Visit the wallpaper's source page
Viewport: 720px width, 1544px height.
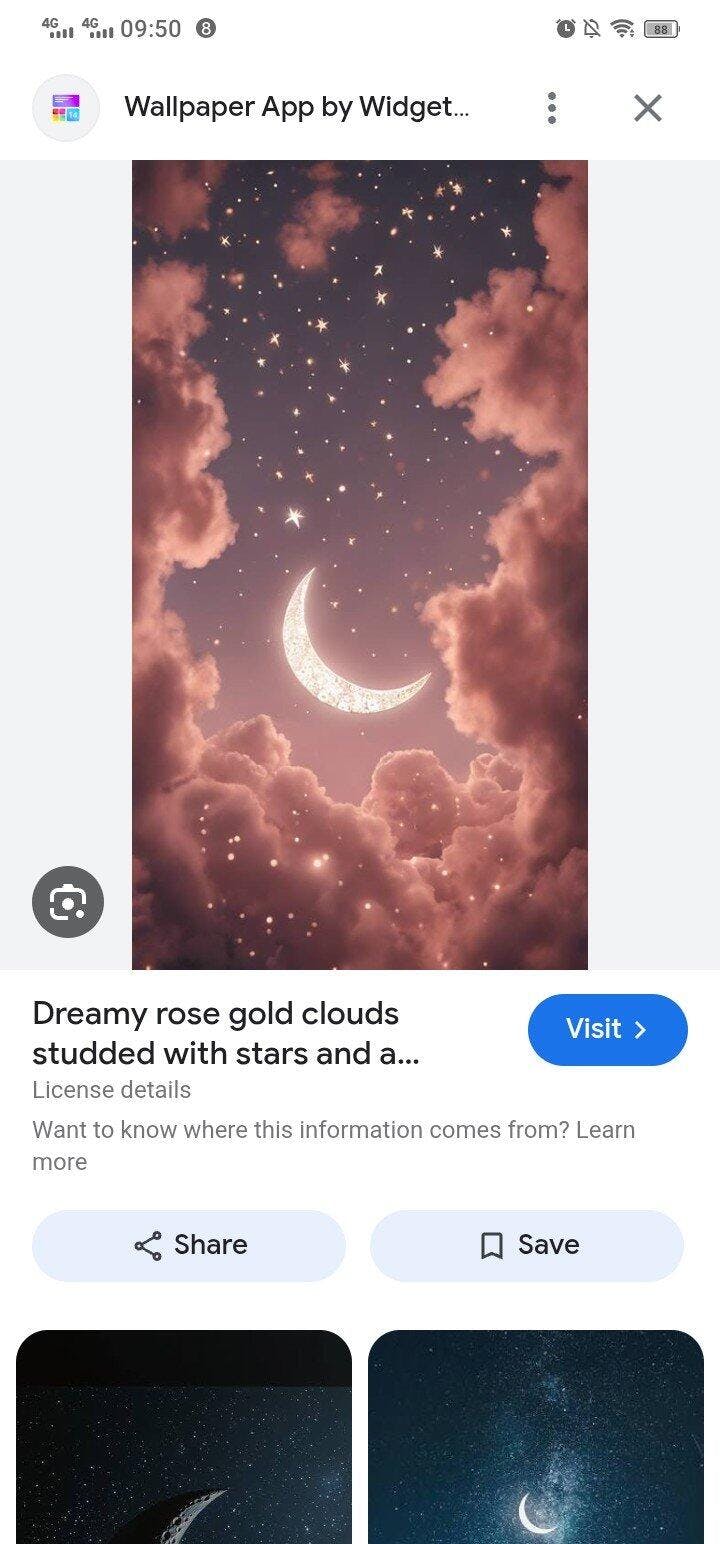[607, 1029]
